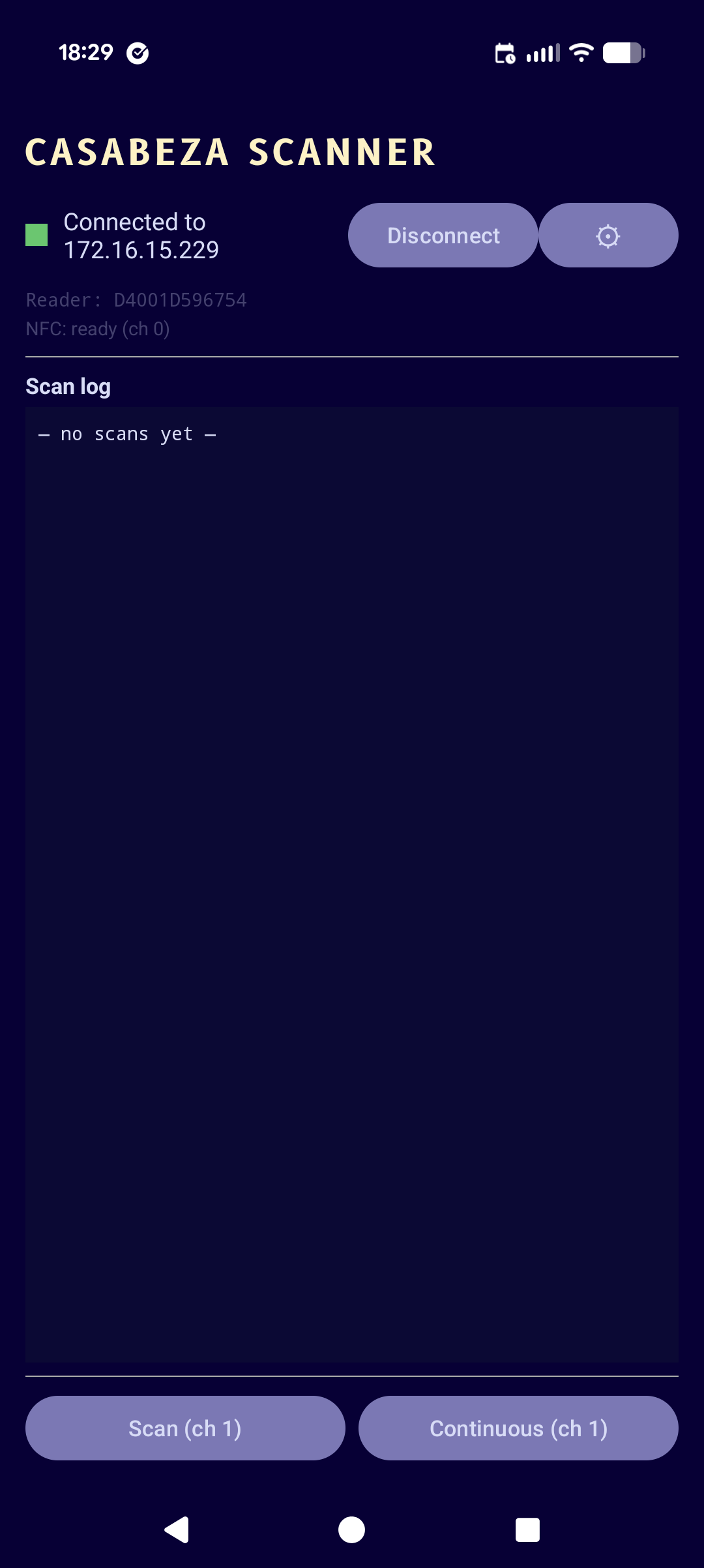
Task: Start a single Scan on channel 1
Action: [185, 1428]
